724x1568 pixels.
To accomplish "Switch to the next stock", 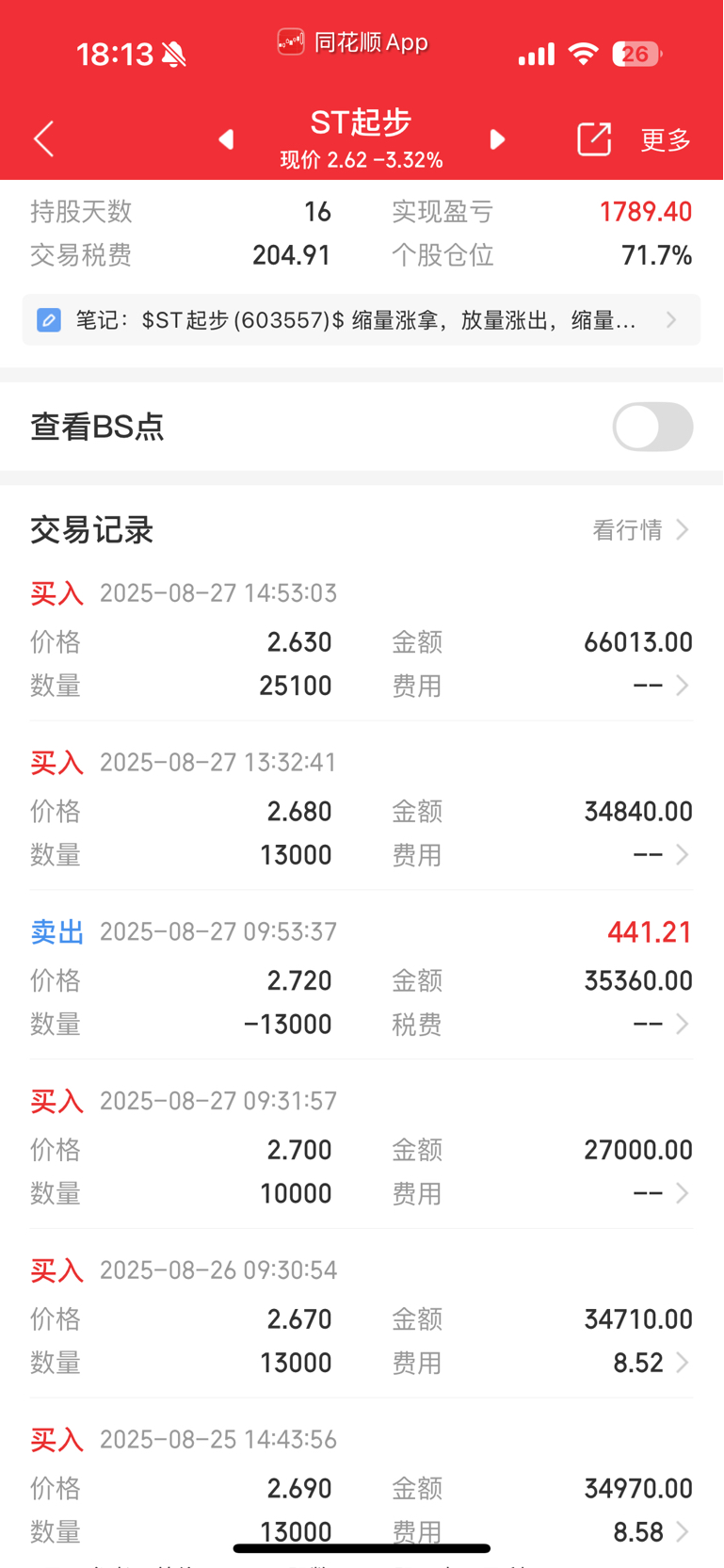I will click(497, 139).
